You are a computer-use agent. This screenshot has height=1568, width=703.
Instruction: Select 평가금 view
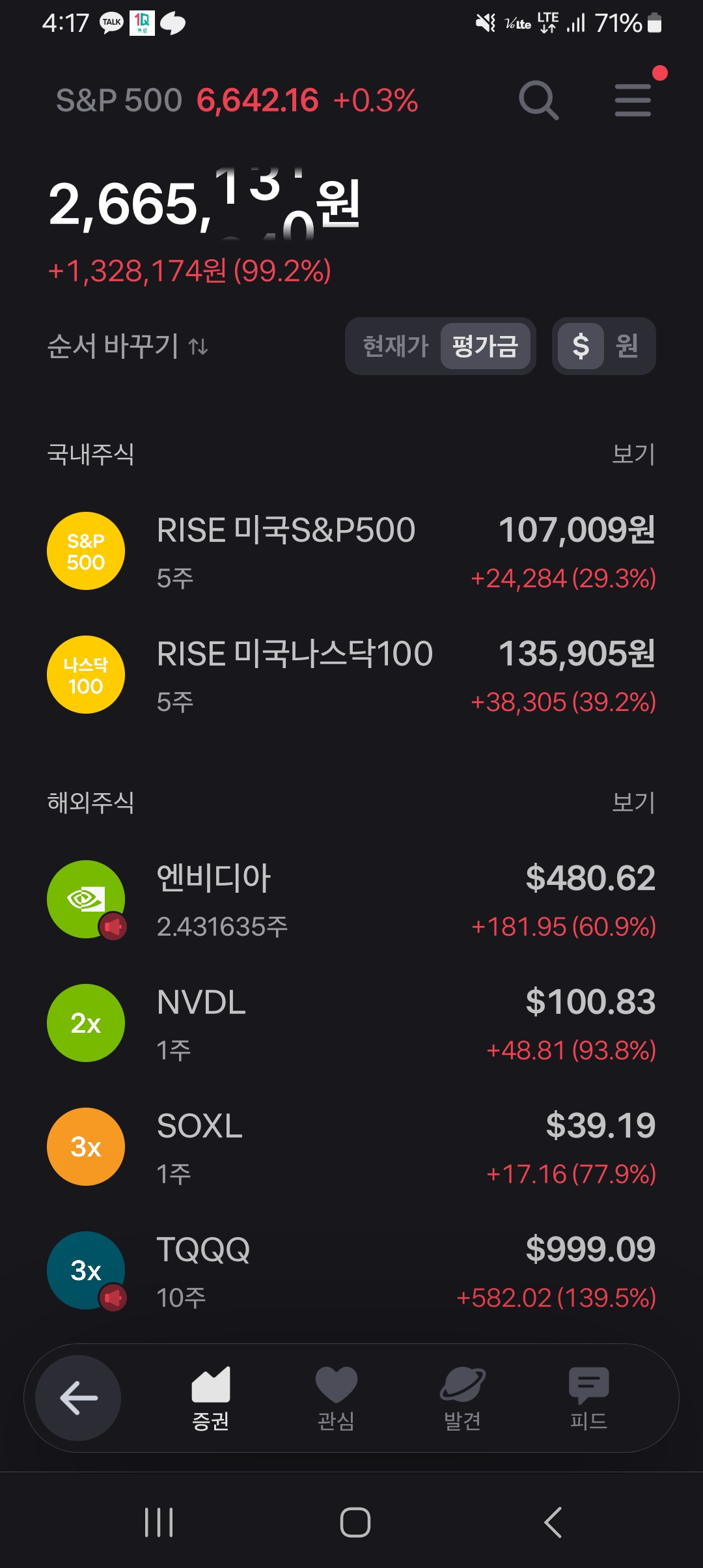tap(485, 346)
